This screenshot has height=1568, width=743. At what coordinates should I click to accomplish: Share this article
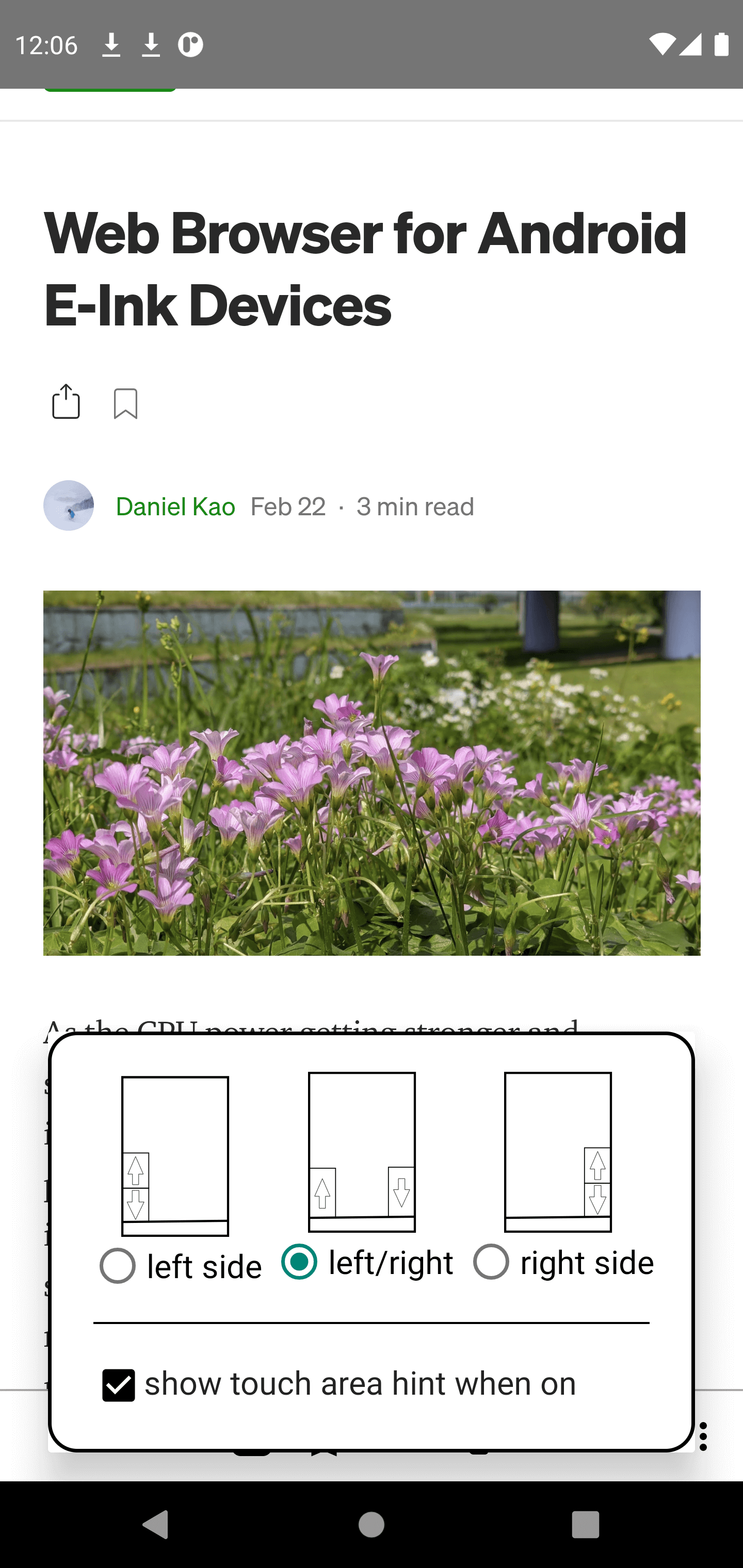point(66,402)
